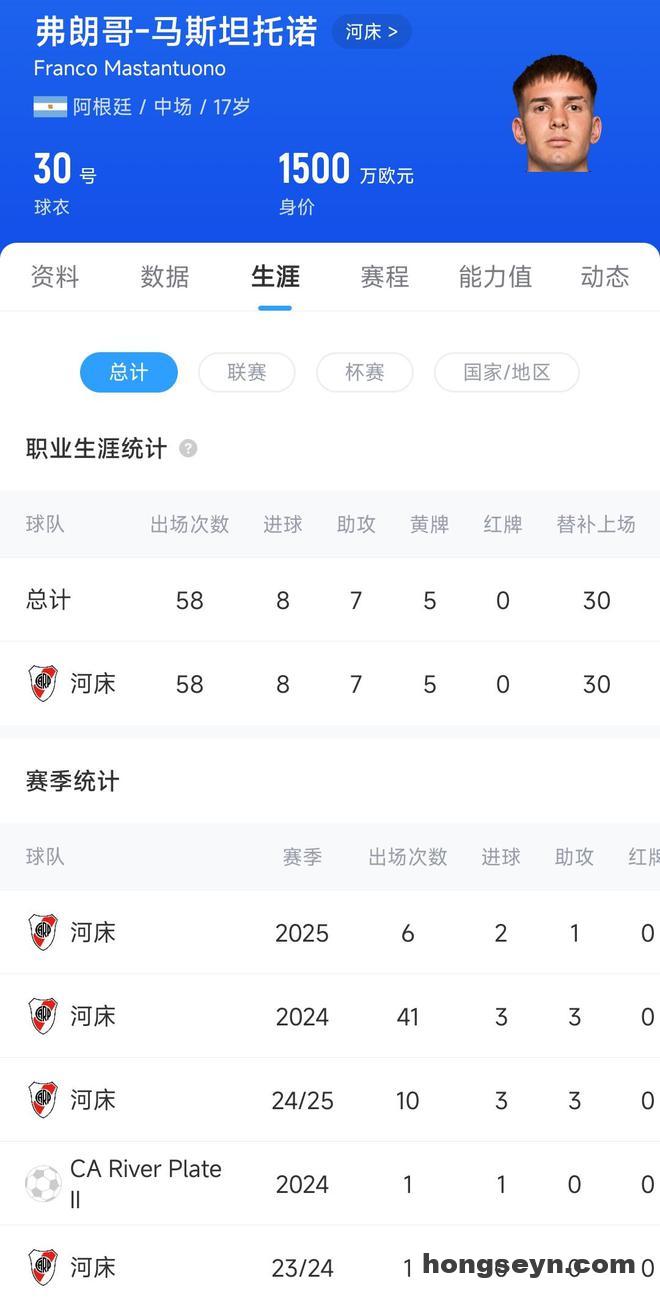Viewport: 660px width, 1303px height.
Task: Filter stats by 国家/地区
Action: click(x=507, y=372)
